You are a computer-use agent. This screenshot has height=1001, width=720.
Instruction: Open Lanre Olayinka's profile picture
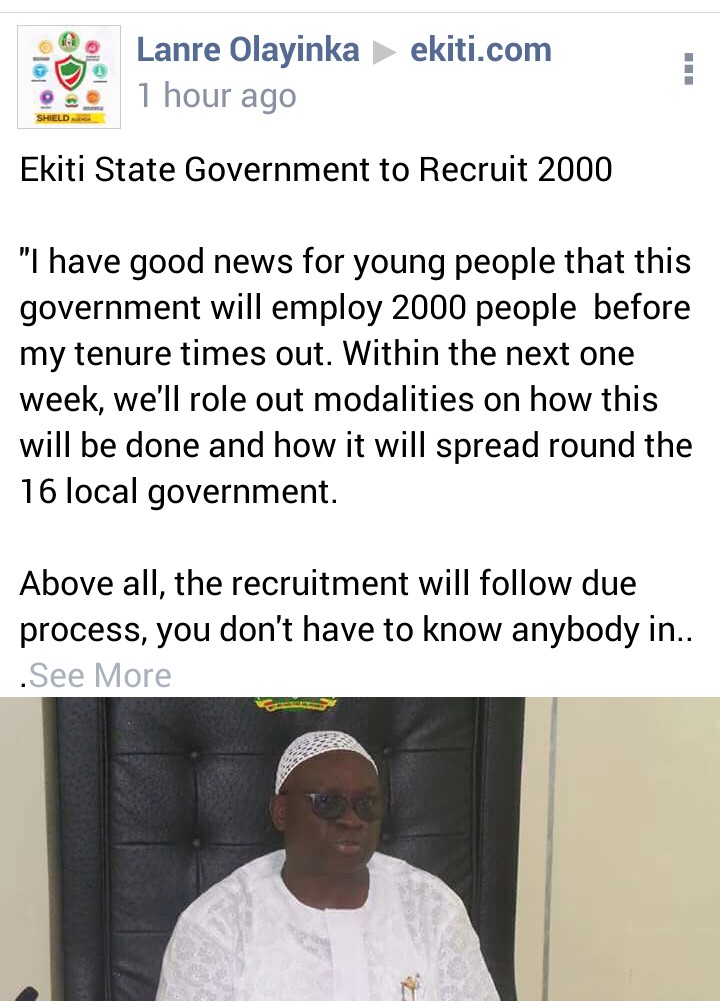tap(69, 77)
